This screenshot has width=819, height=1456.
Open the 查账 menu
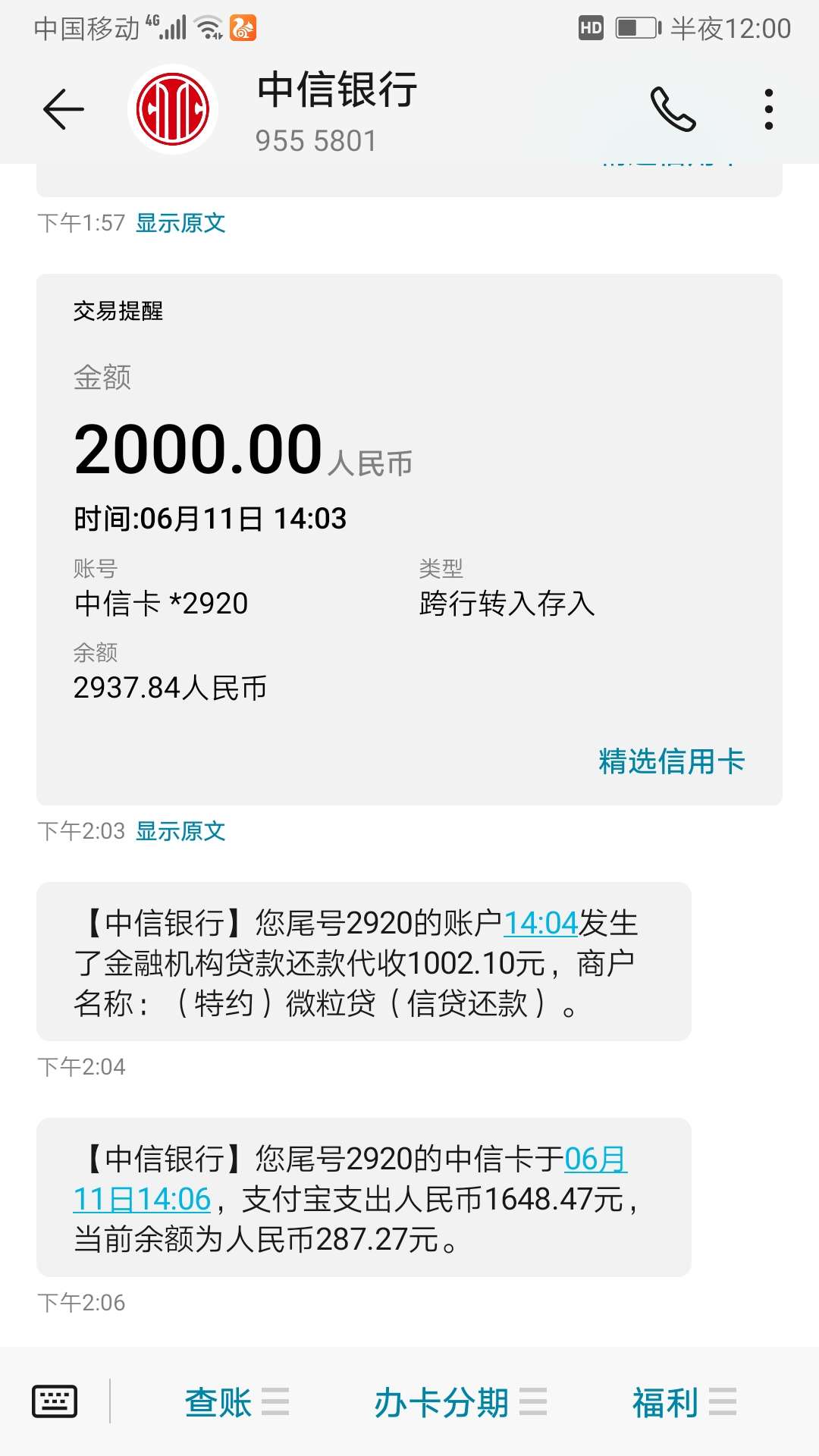coord(237,1401)
